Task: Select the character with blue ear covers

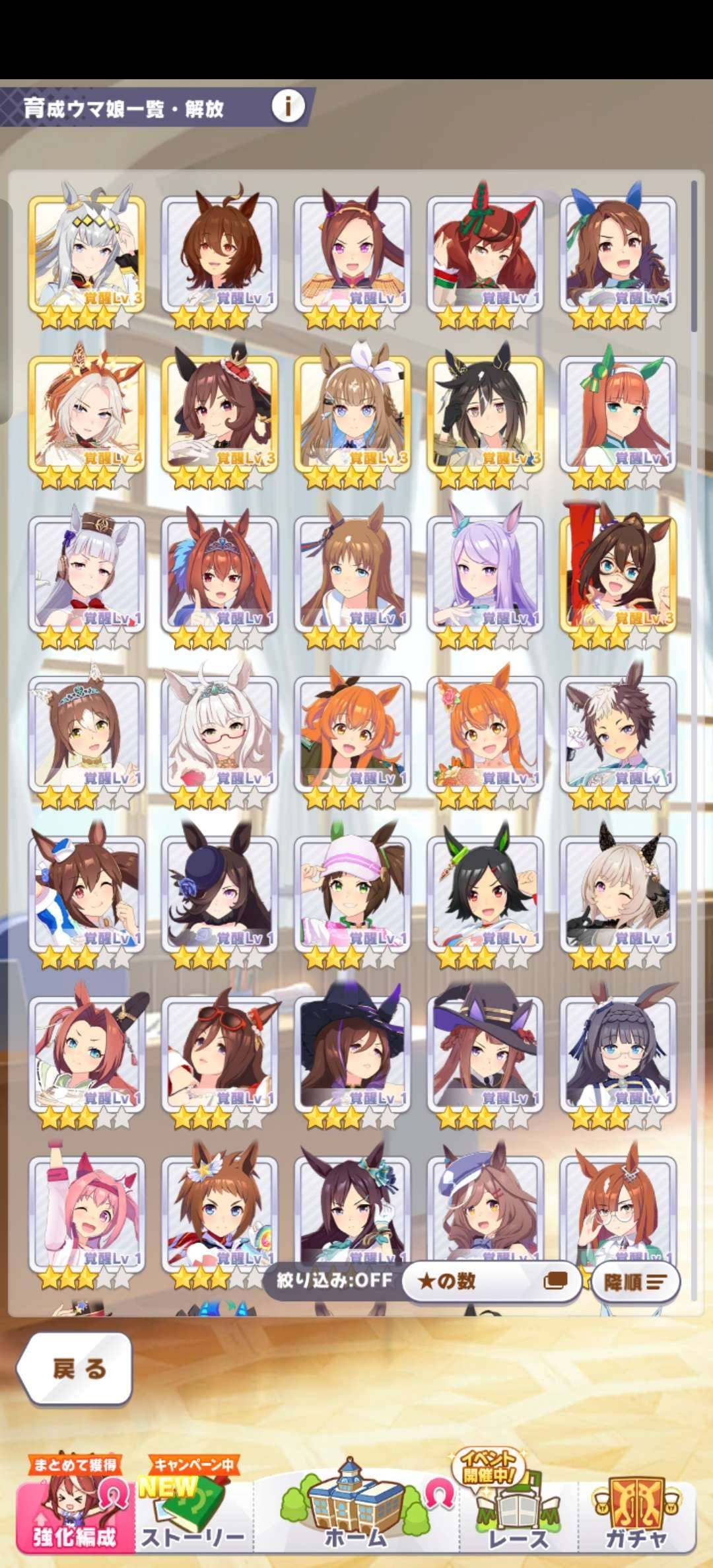Action: (x=618, y=255)
